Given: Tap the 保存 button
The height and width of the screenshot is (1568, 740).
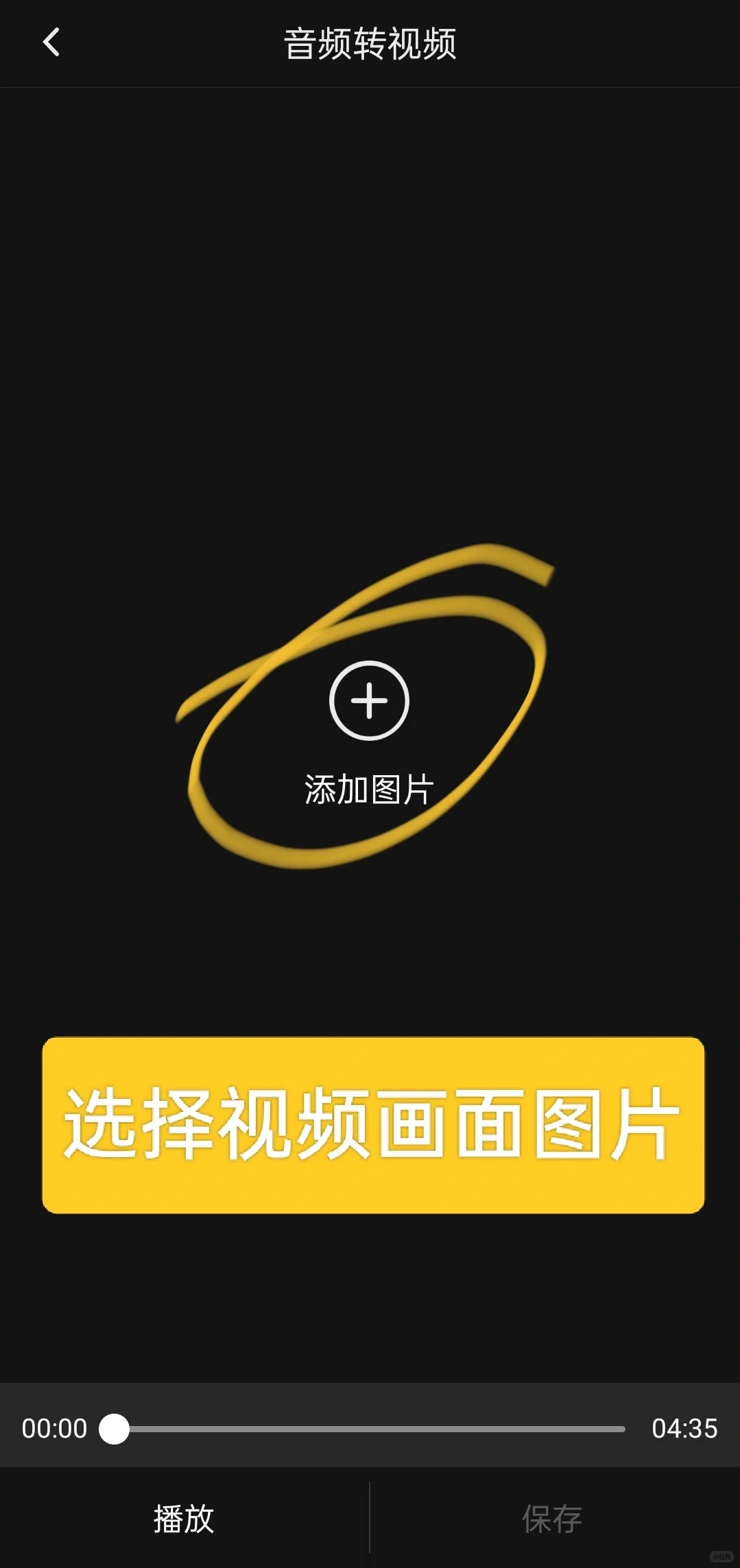Looking at the screenshot, I should [553, 1518].
